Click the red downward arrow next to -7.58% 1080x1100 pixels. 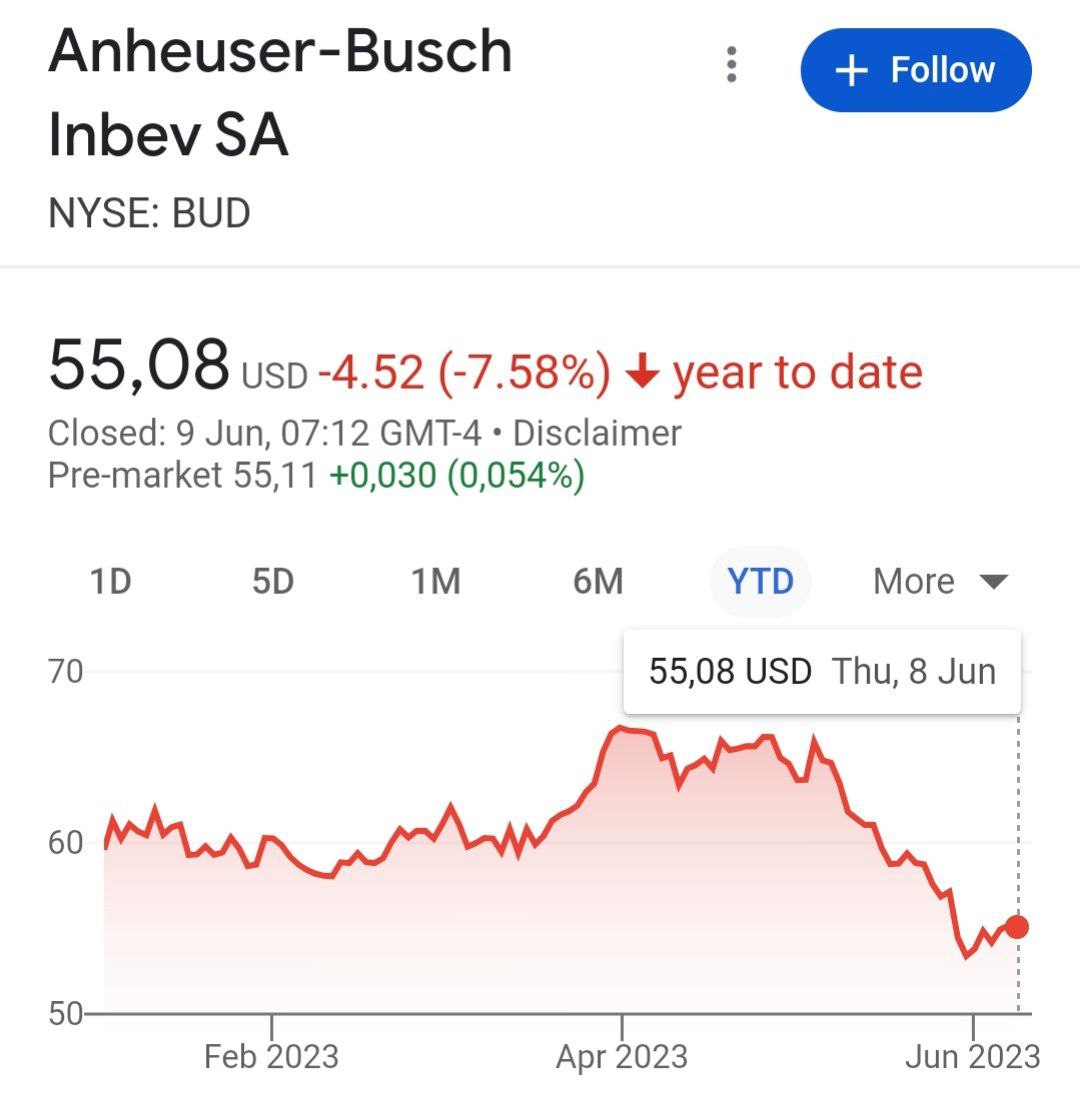(641, 372)
